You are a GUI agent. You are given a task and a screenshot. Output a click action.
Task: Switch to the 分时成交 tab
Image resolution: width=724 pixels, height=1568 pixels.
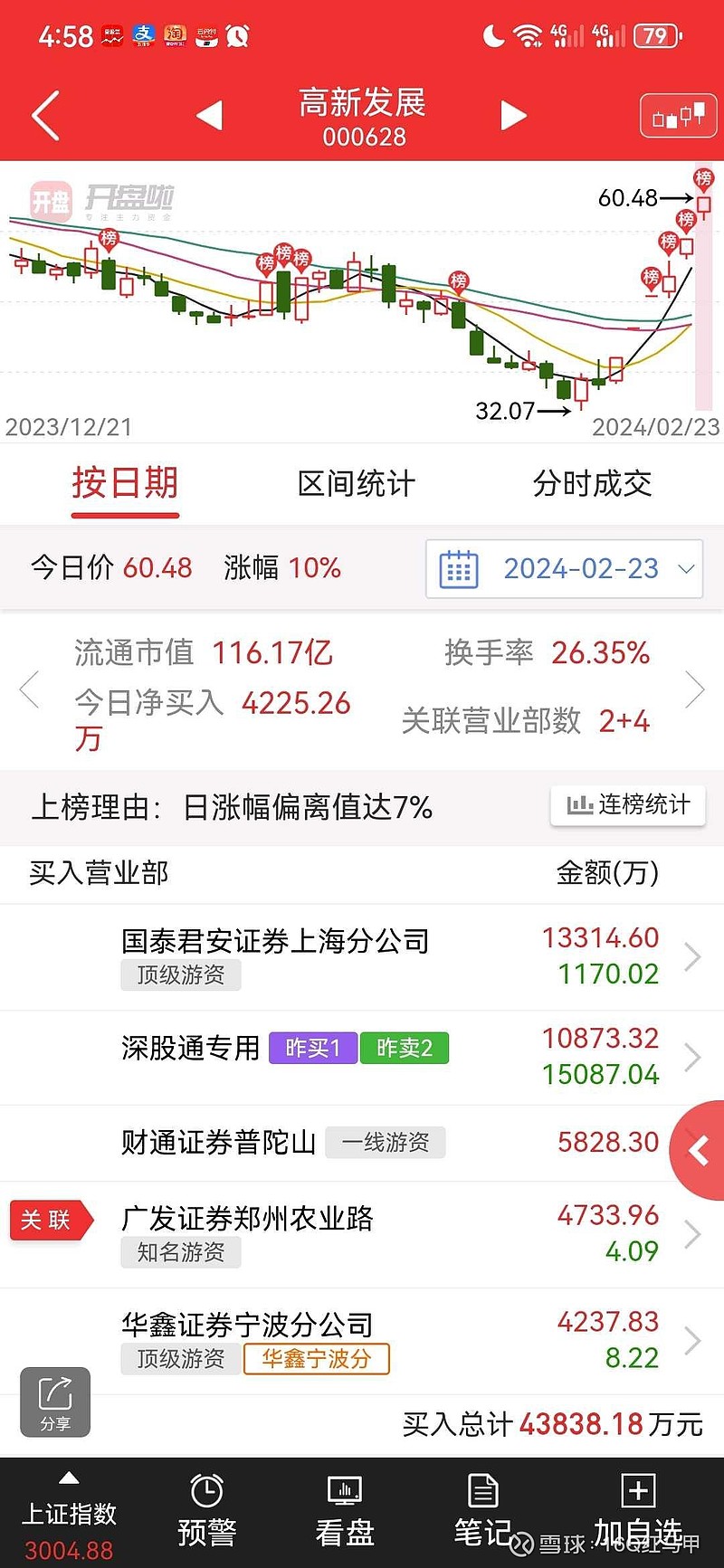point(592,484)
